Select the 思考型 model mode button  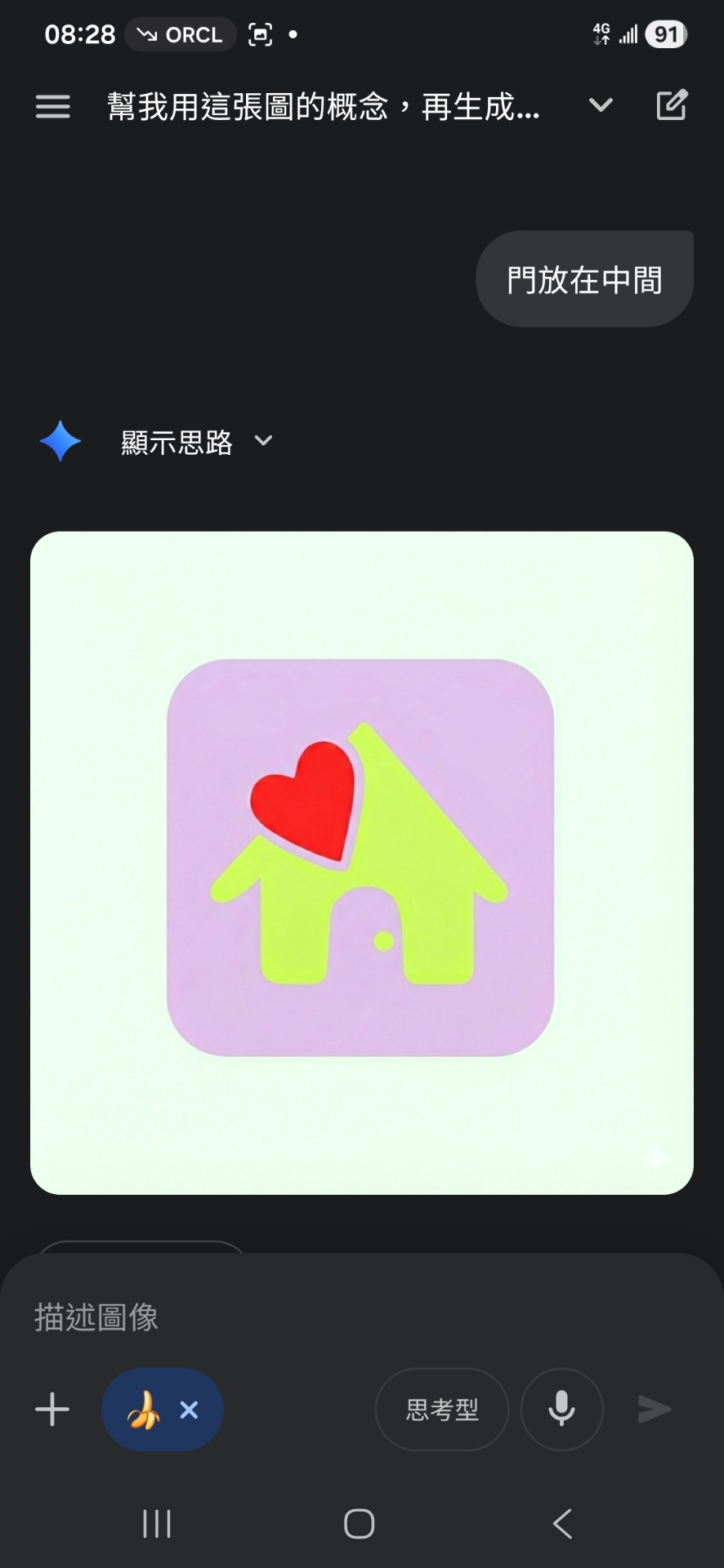pyautogui.click(x=441, y=1410)
